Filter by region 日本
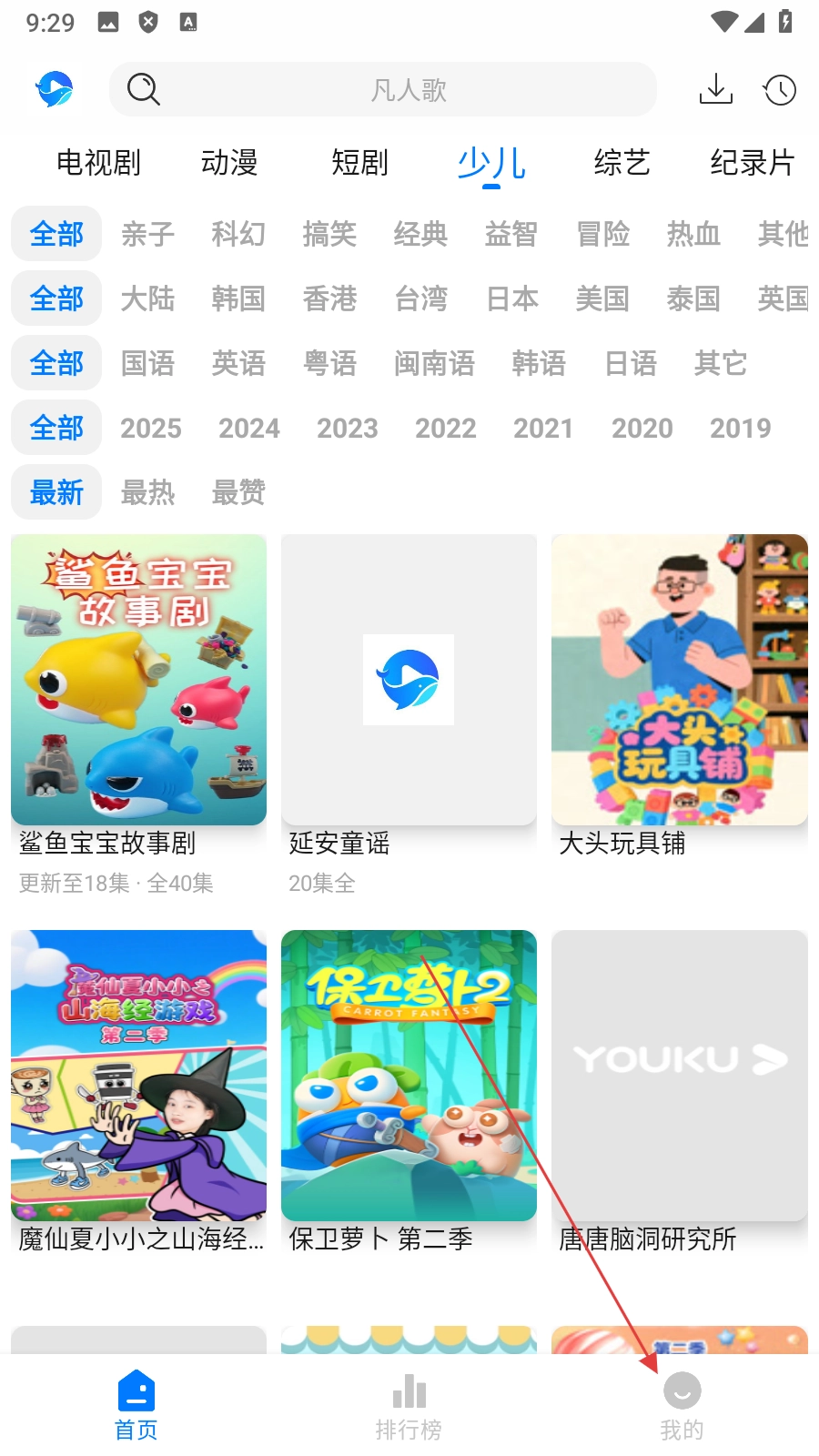This screenshot has height=1456, width=819. pos(512,298)
